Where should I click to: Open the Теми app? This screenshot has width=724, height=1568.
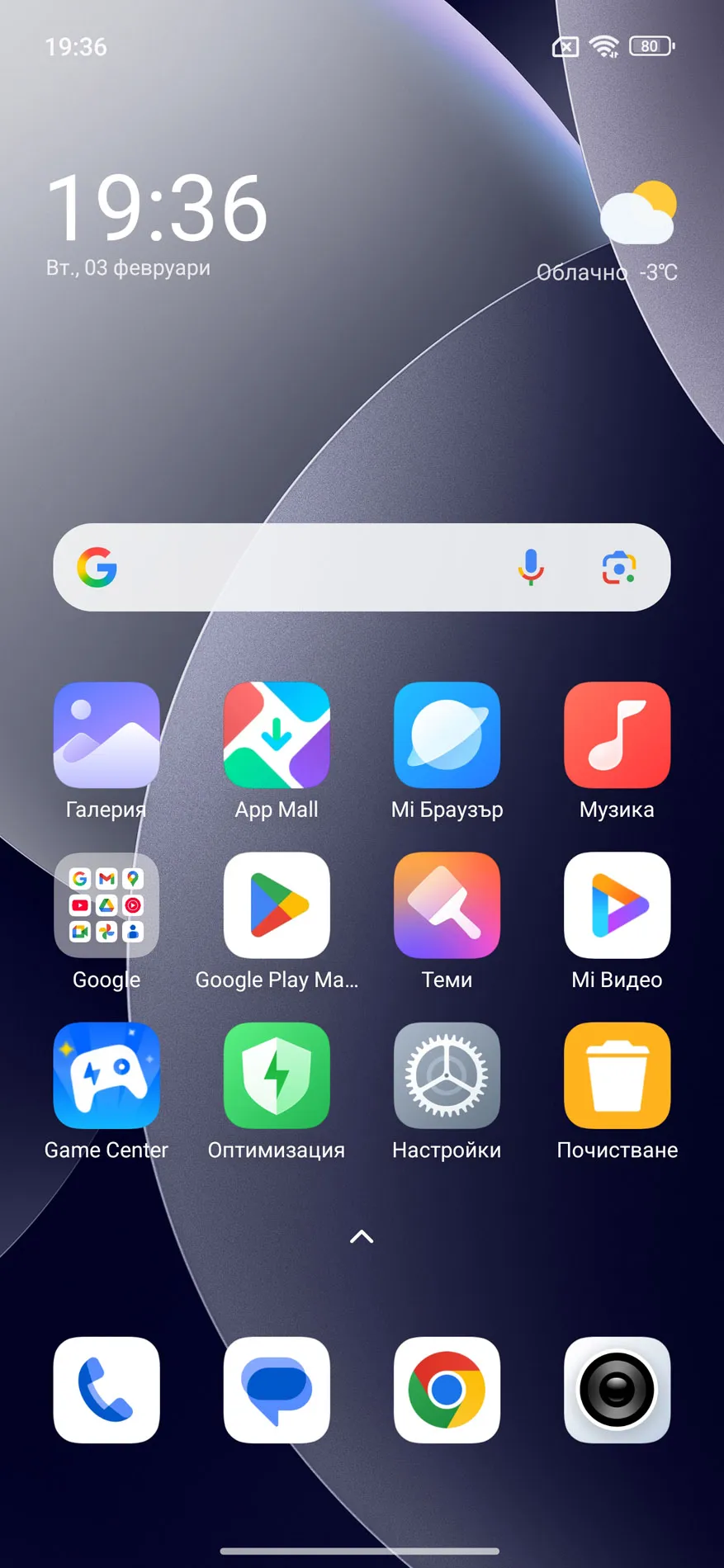pos(447,905)
